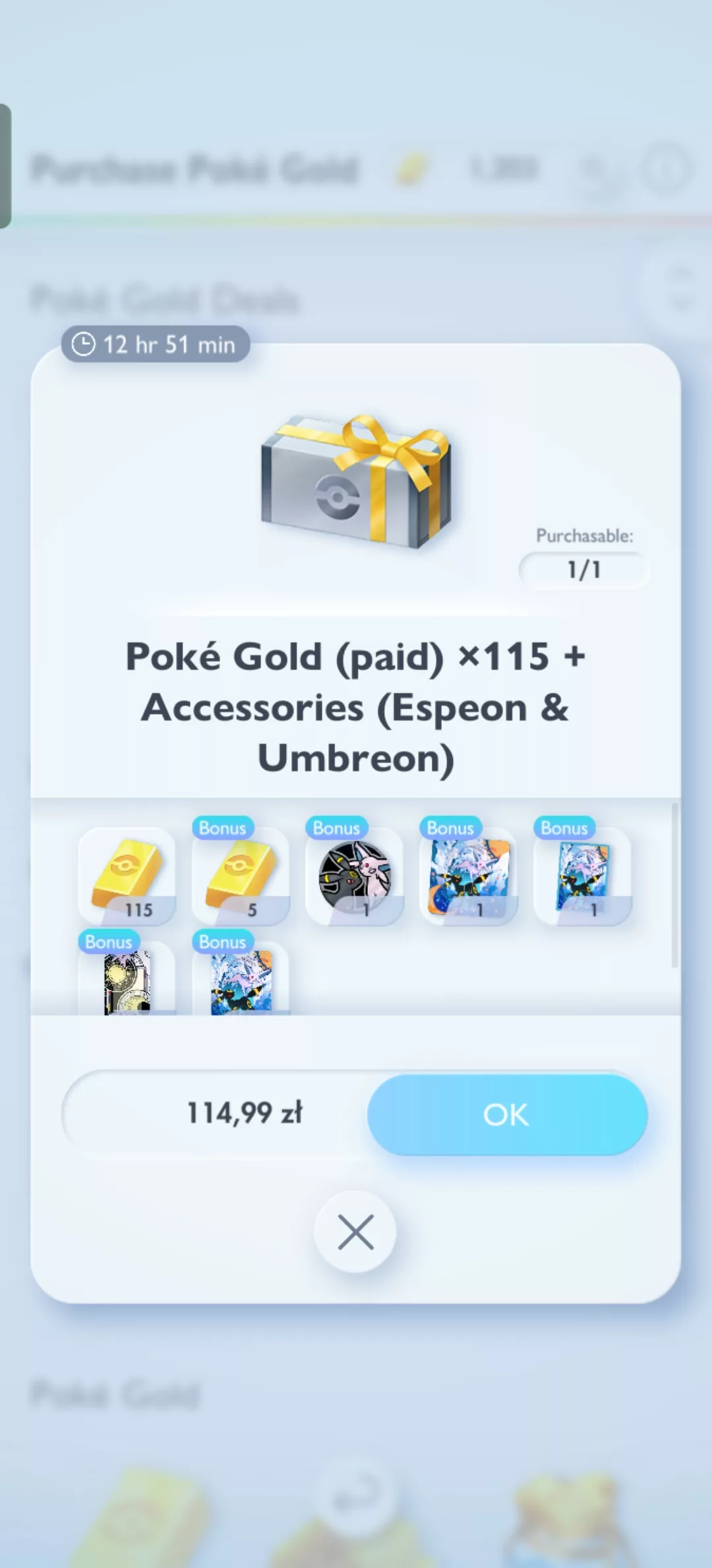
Task: Inspect the Umbreon and Espeon coin bonus
Action: point(355,876)
